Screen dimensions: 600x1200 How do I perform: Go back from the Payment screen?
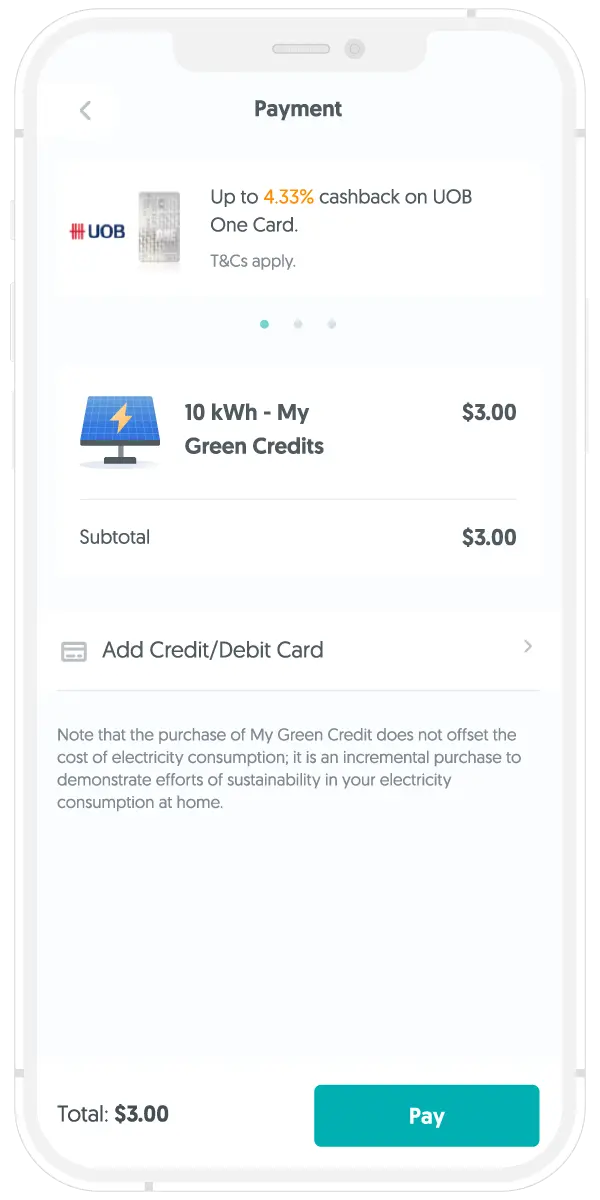pyautogui.click(x=86, y=110)
